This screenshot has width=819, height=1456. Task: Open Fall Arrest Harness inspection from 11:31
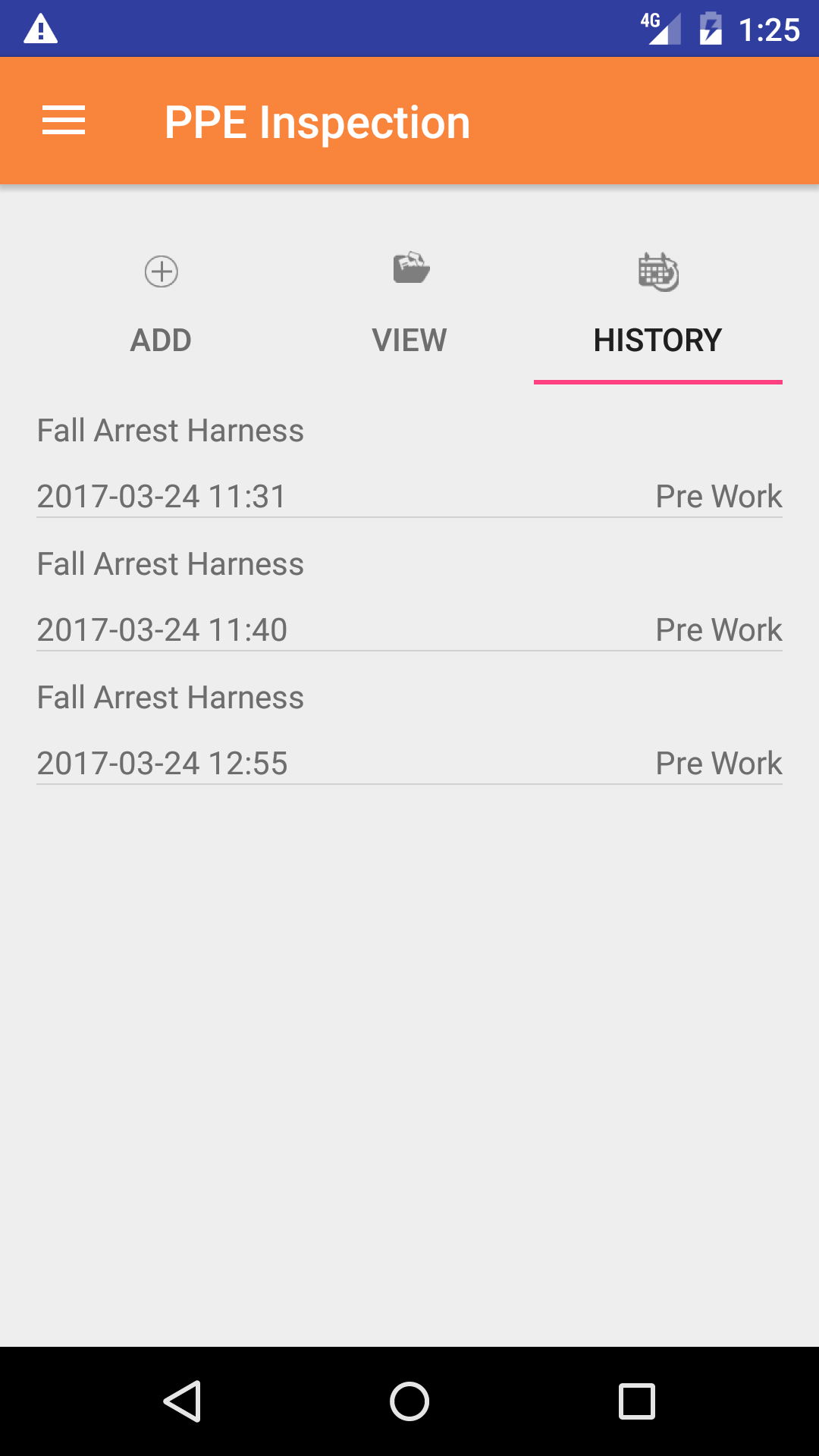(x=409, y=463)
